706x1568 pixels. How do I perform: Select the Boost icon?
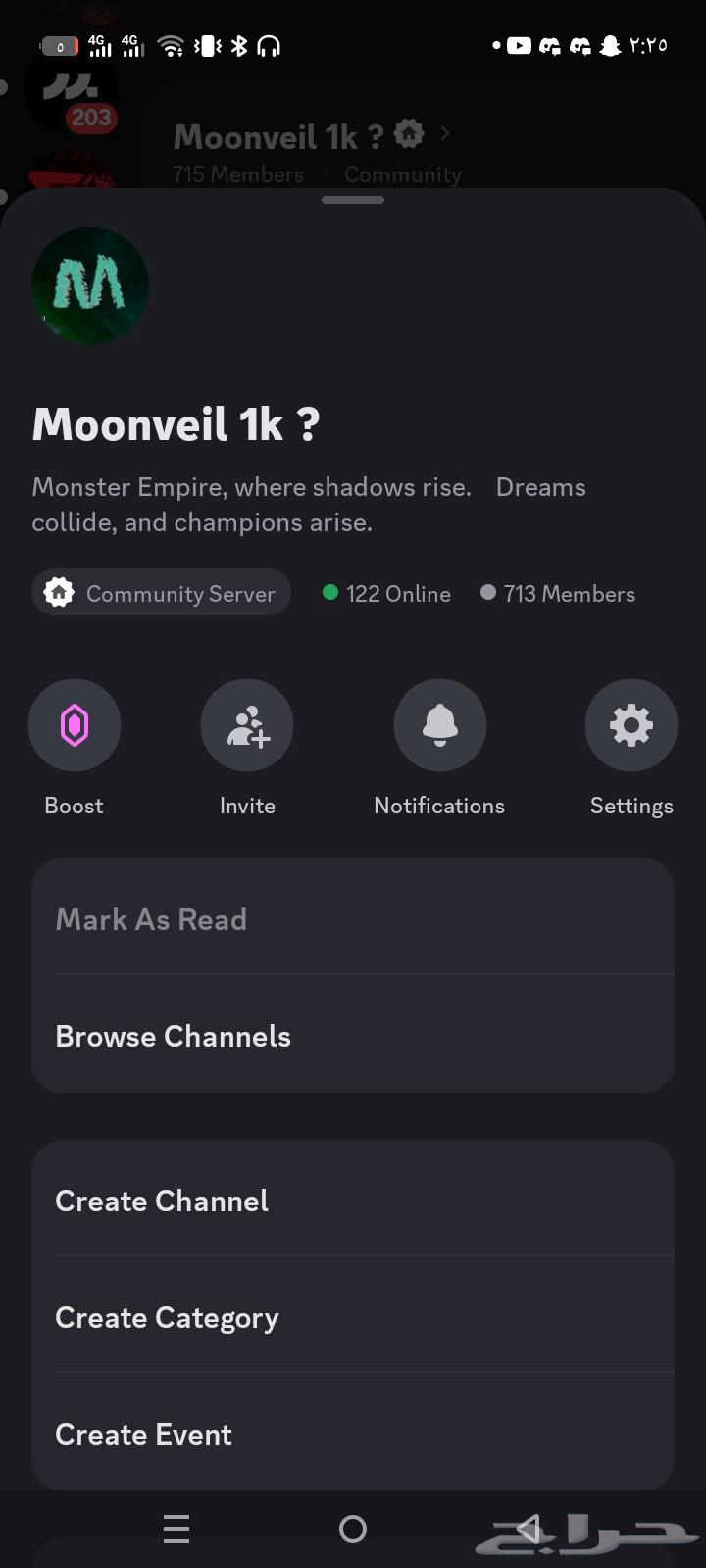point(74,725)
